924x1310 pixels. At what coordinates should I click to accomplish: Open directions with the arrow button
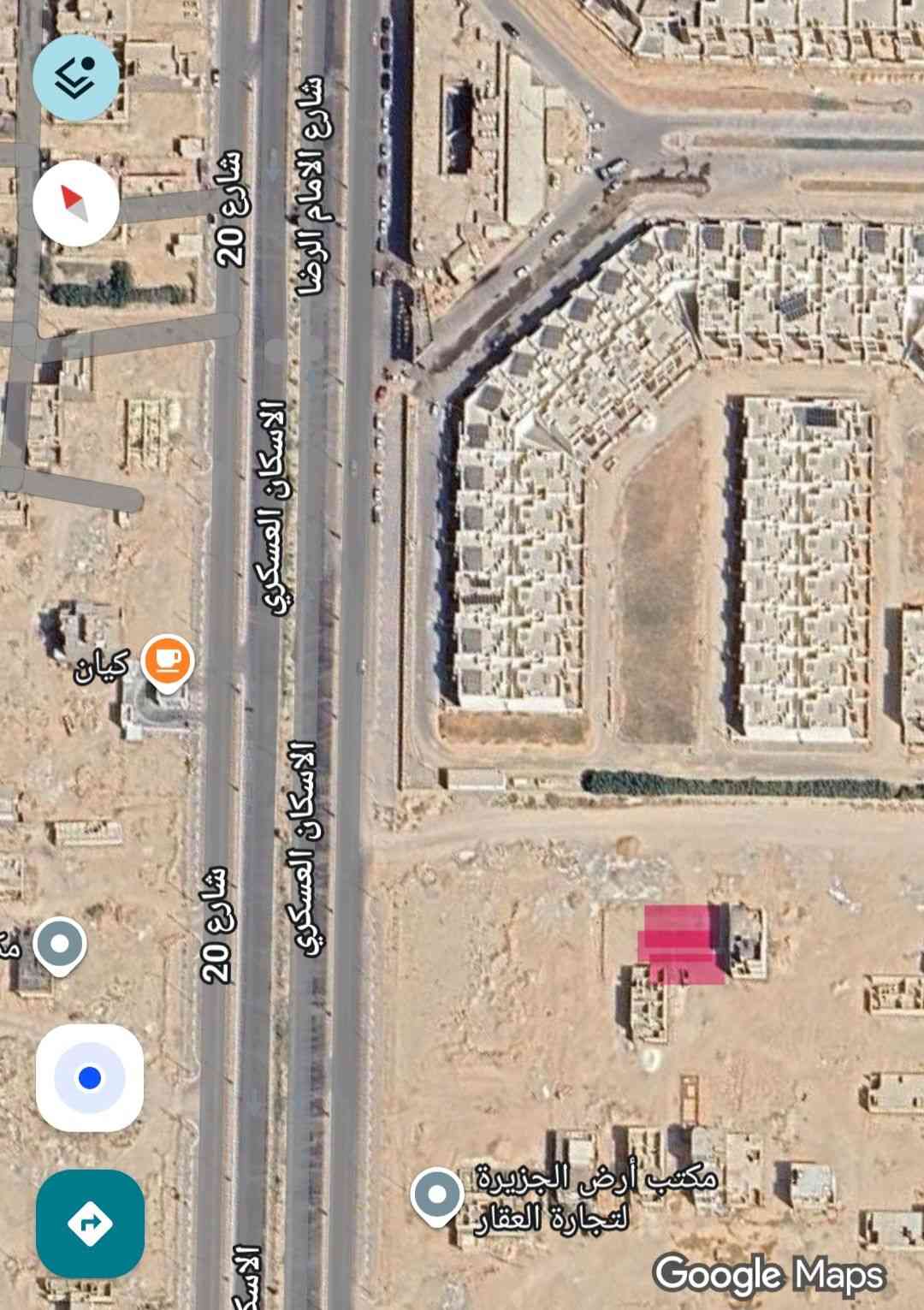(x=90, y=1223)
